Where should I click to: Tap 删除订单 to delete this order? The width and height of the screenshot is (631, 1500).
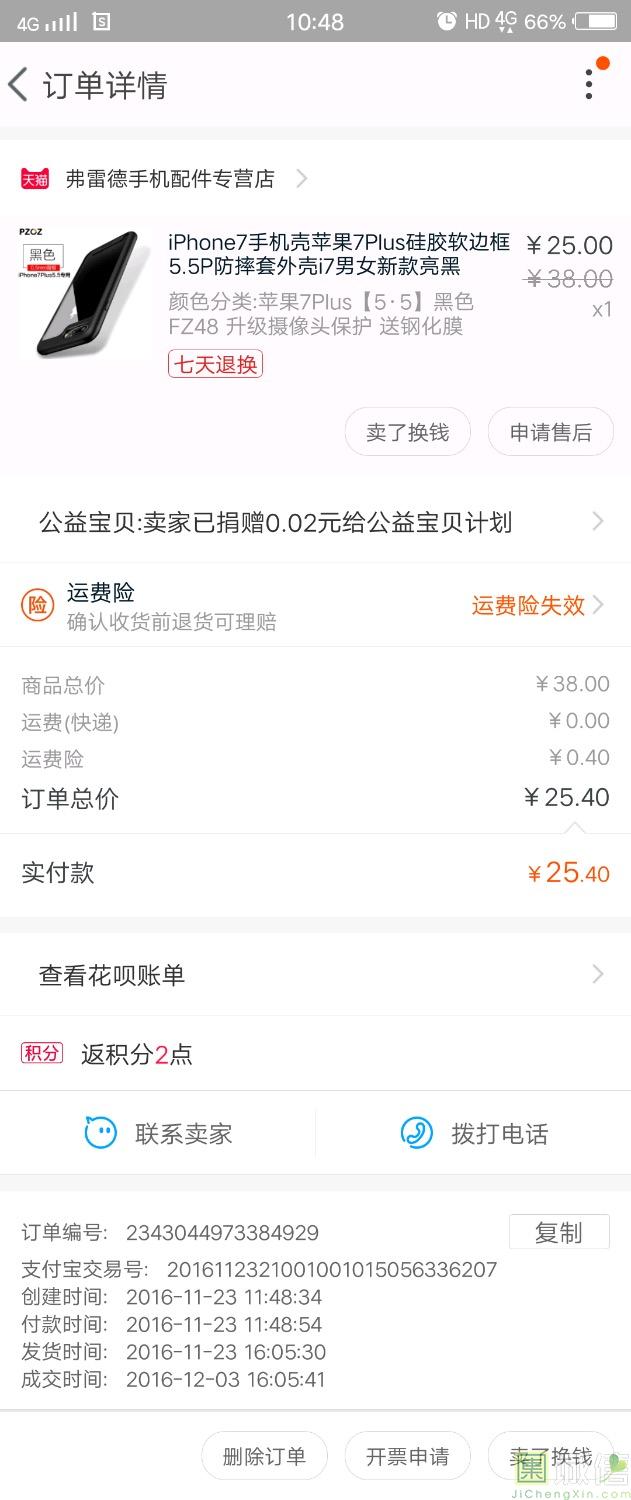click(x=264, y=1456)
